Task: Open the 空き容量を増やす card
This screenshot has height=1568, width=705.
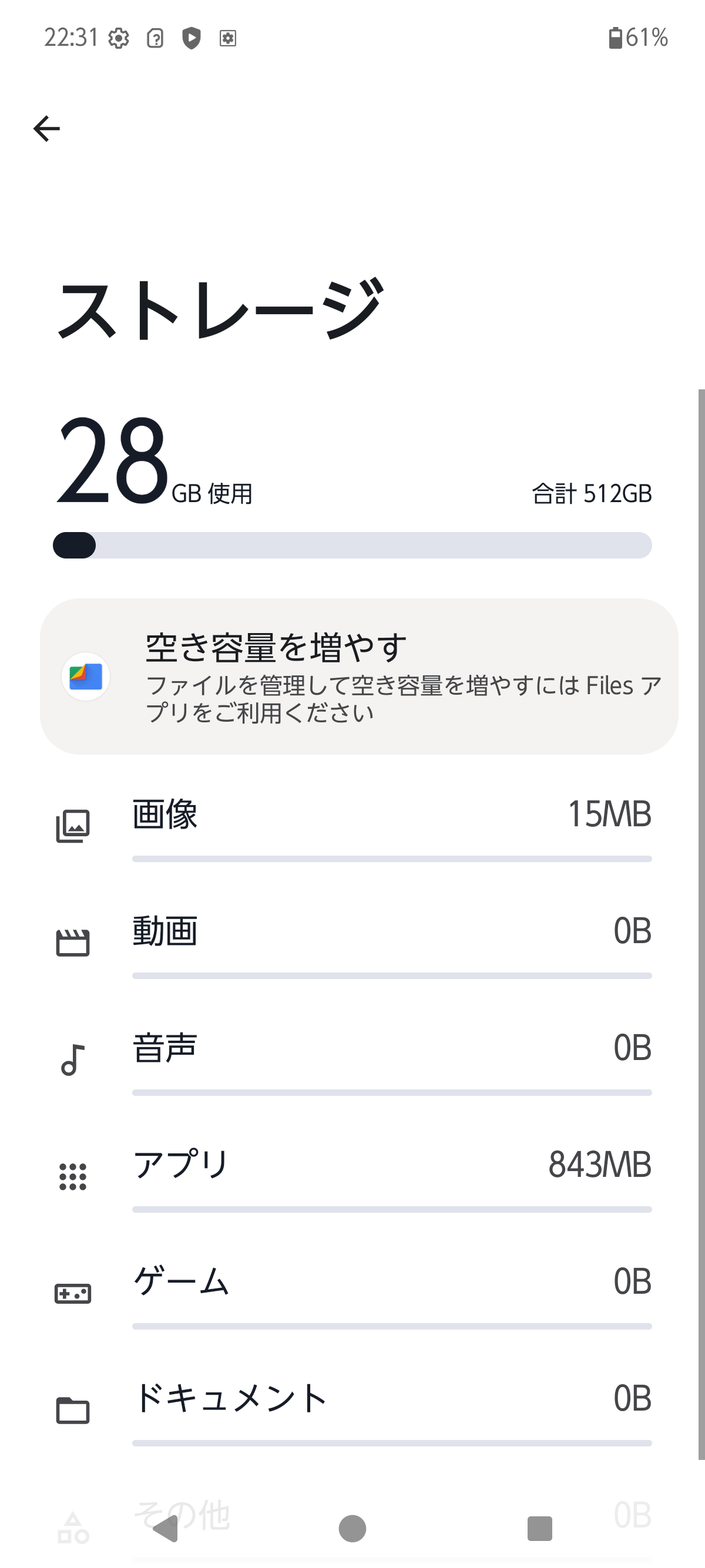Action: point(358,677)
